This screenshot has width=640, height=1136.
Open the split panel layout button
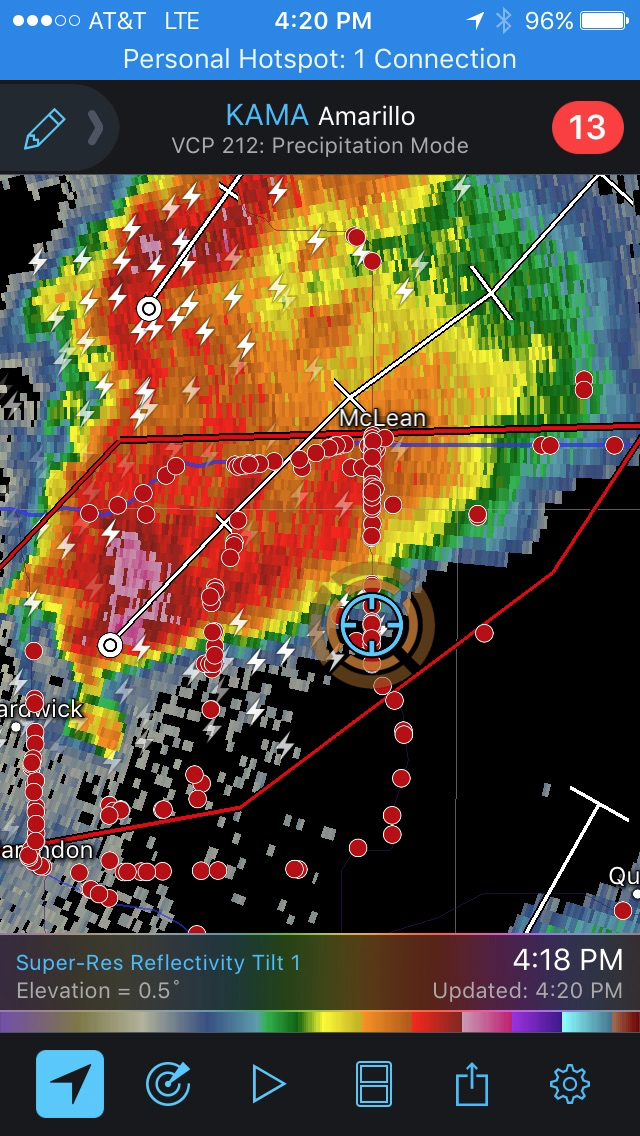click(x=374, y=1084)
